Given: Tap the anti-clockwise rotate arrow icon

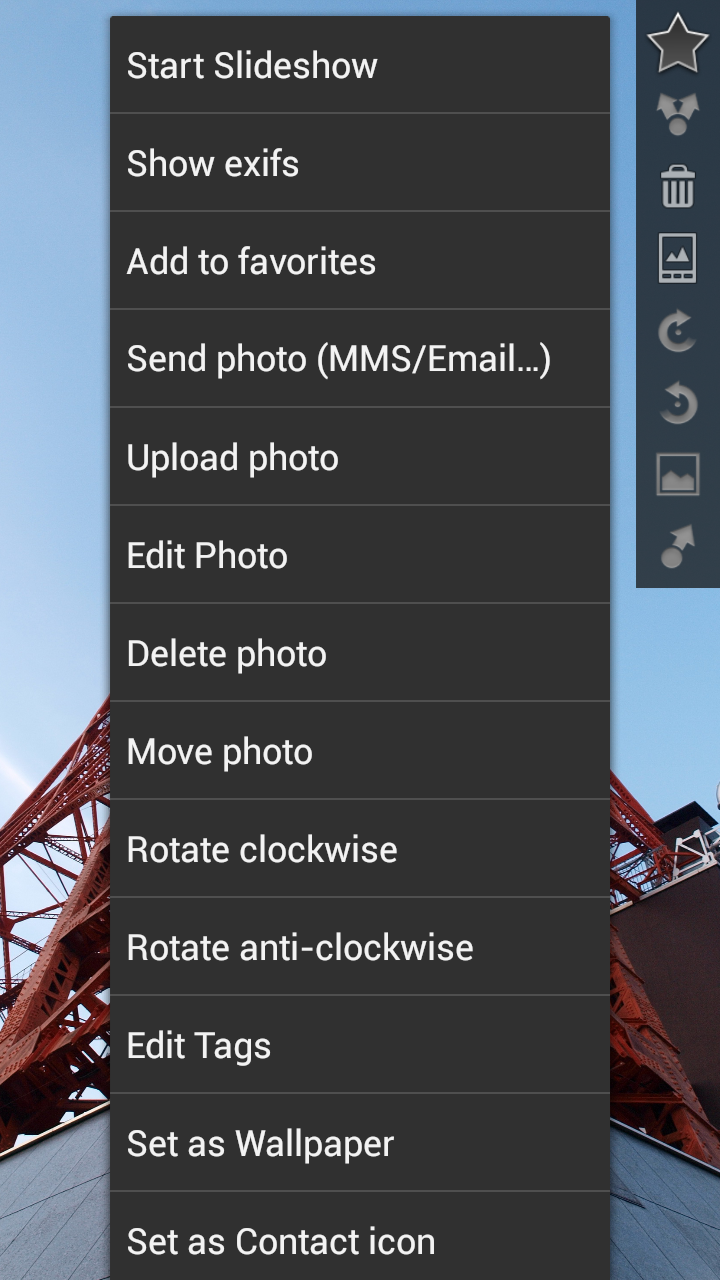Looking at the screenshot, I should [678, 403].
